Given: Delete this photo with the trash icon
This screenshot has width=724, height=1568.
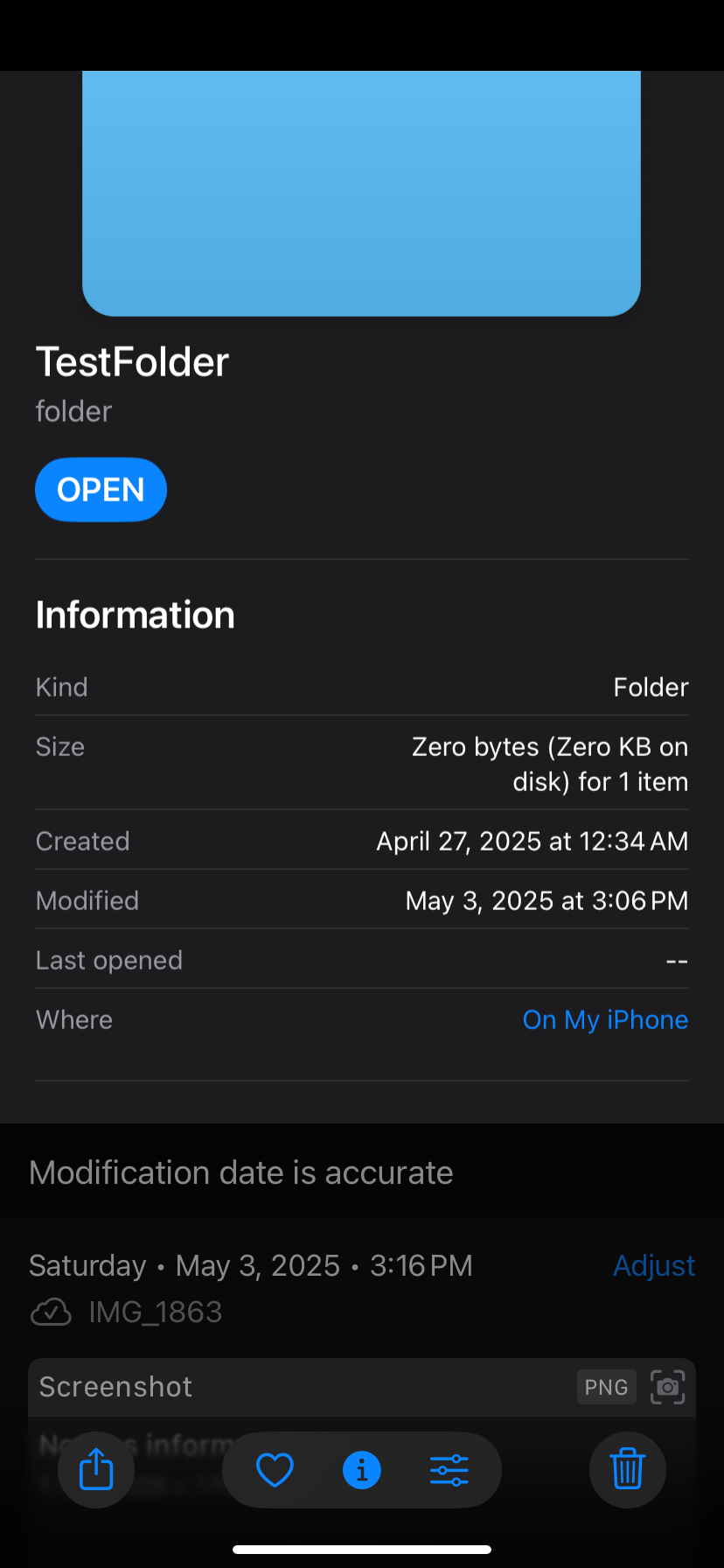Looking at the screenshot, I should coord(627,1470).
